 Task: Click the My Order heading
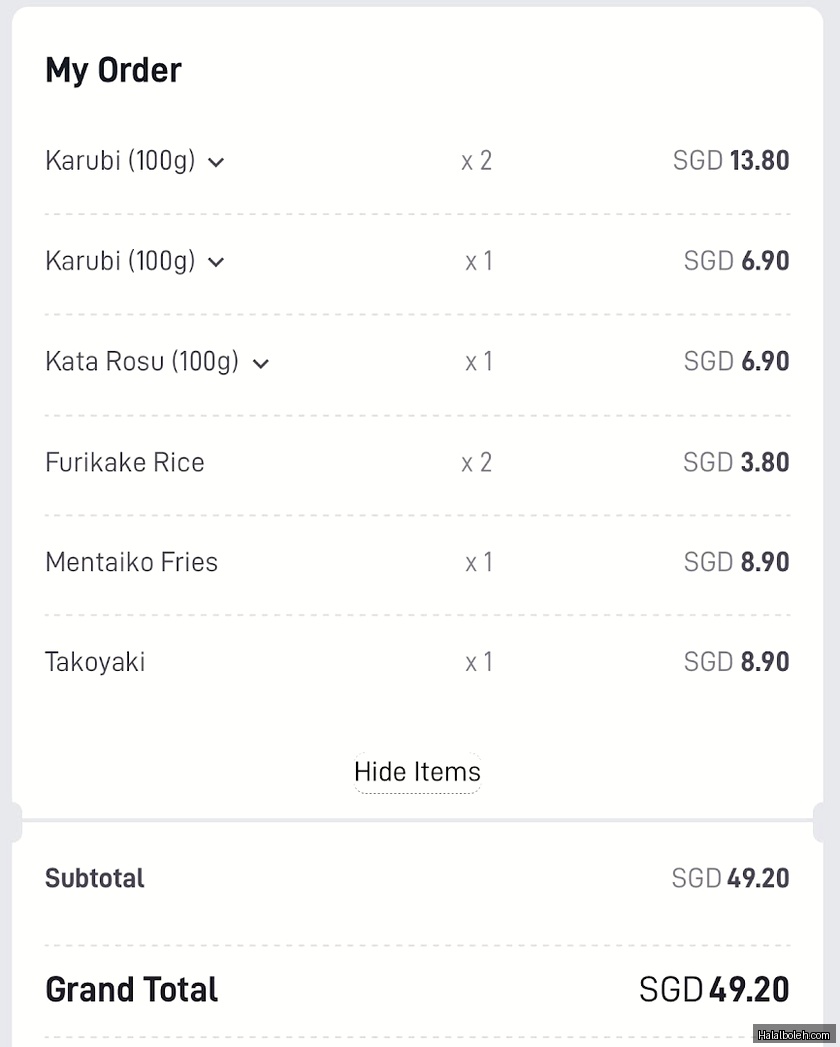113,70
